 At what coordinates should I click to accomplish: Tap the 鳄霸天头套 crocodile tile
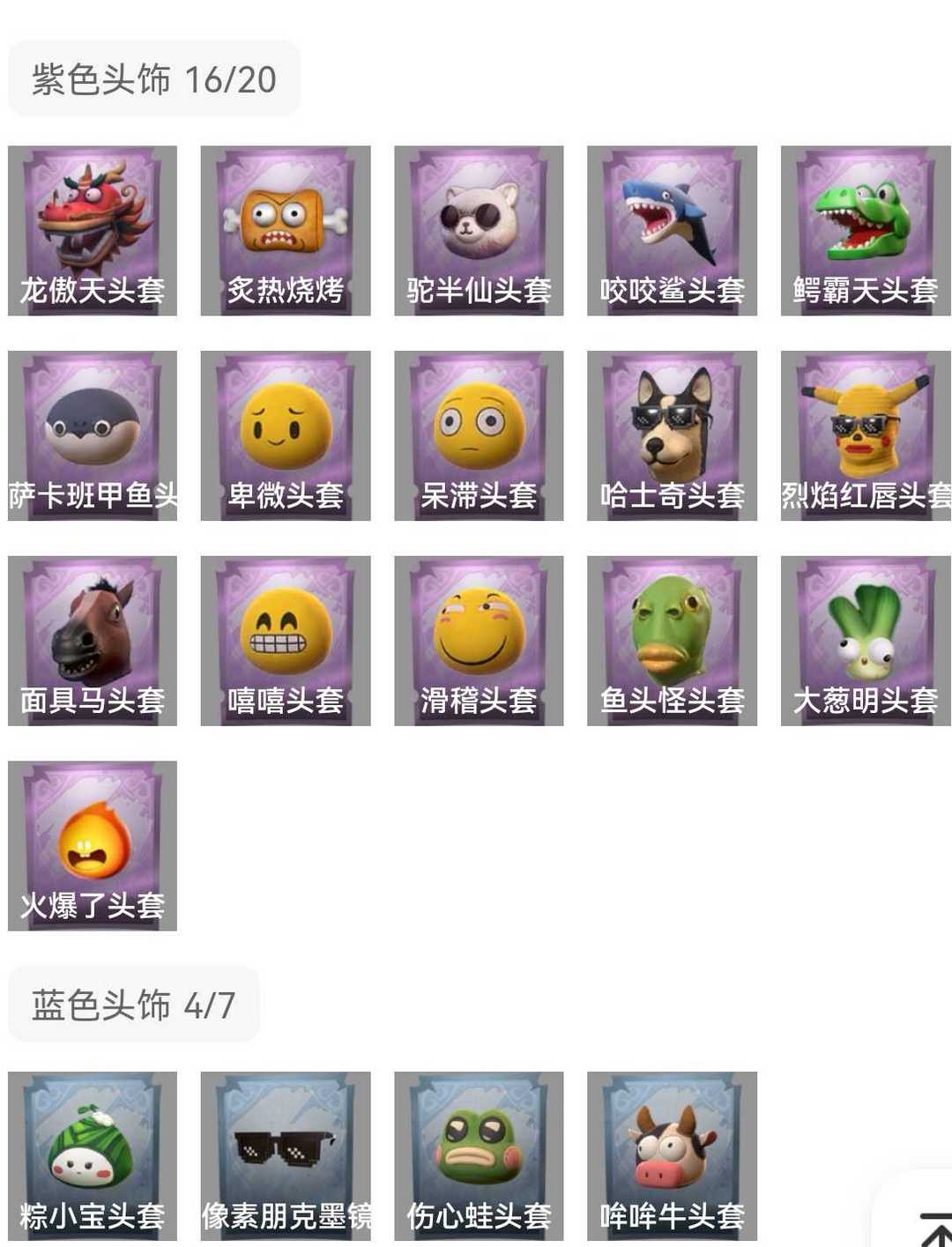866,231
